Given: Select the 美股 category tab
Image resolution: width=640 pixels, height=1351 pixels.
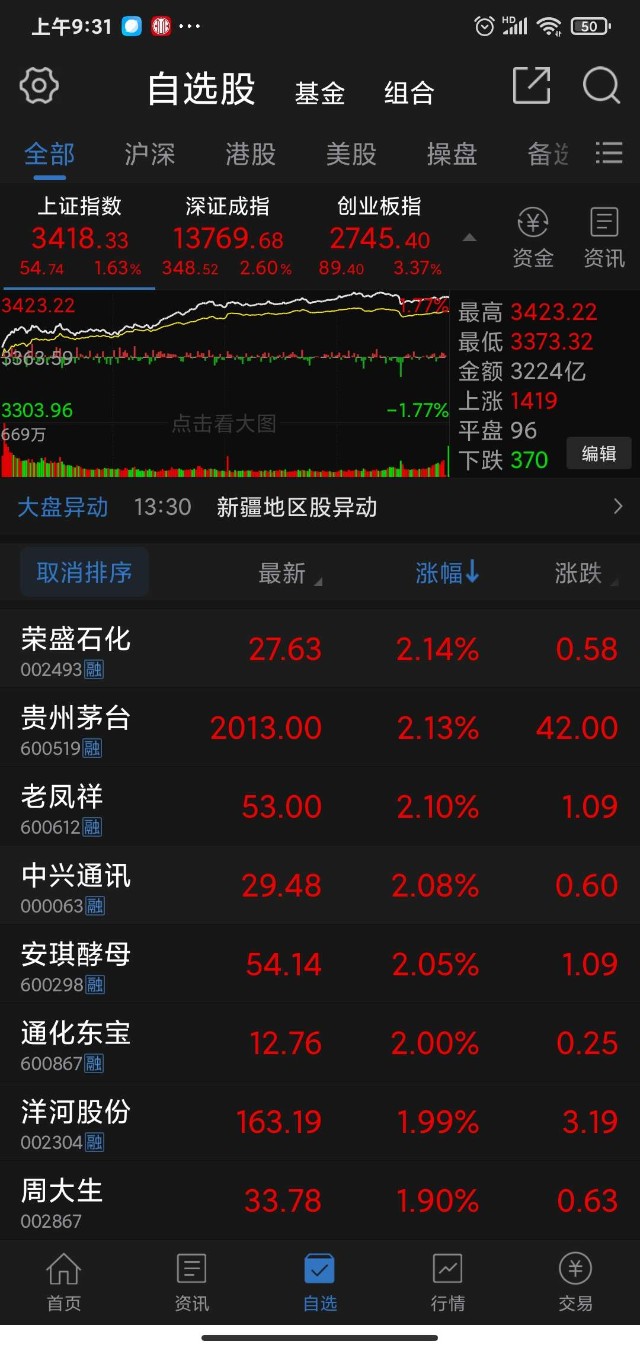Looking at the screenshot, I should tap(351, 154).
